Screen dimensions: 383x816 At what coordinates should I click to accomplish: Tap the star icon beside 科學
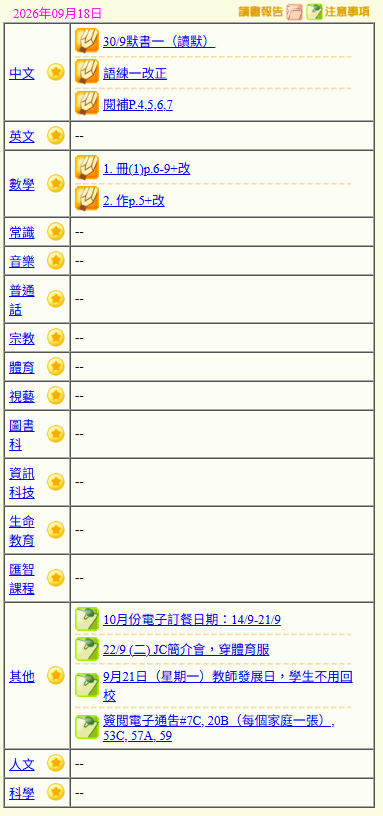click(56, 793)
